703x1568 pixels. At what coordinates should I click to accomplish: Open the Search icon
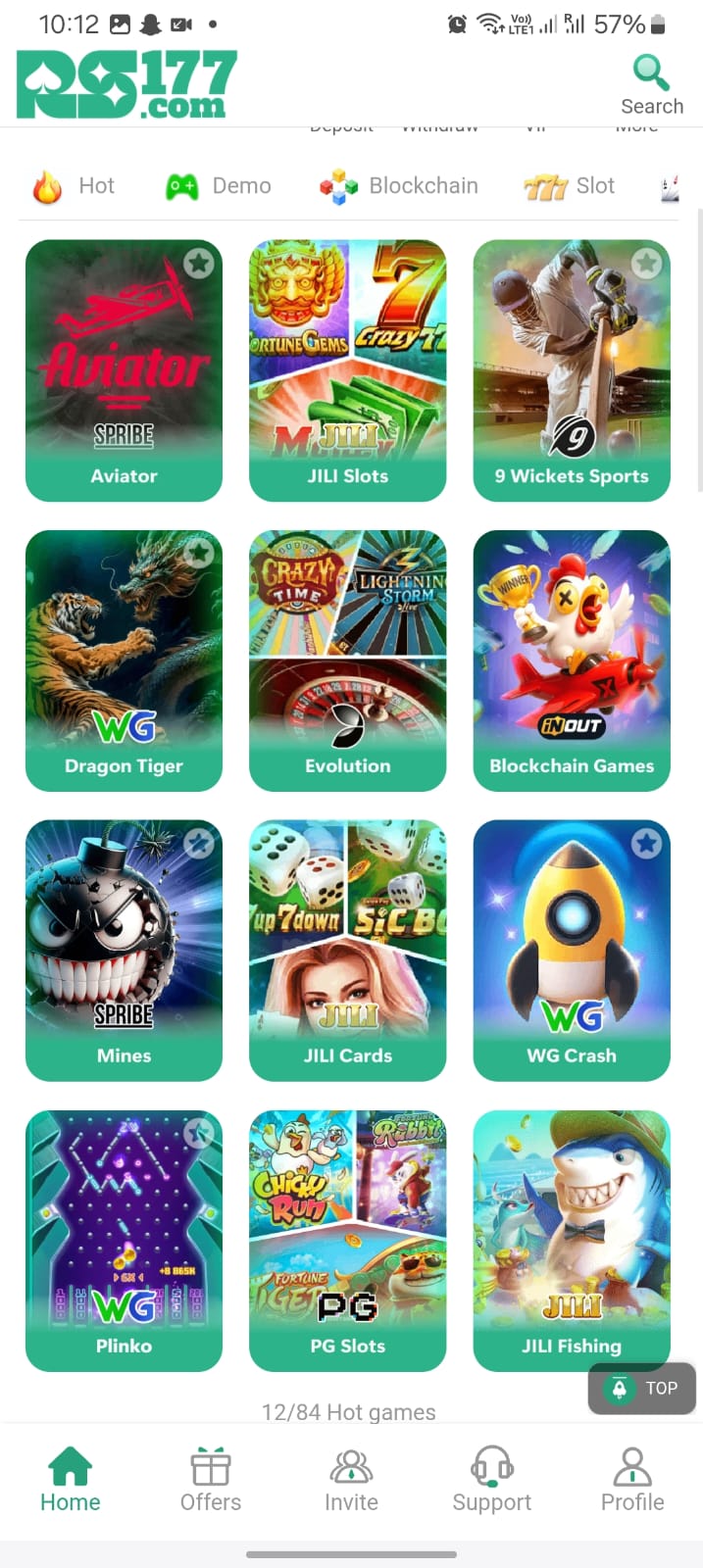[x=651, y=84]
